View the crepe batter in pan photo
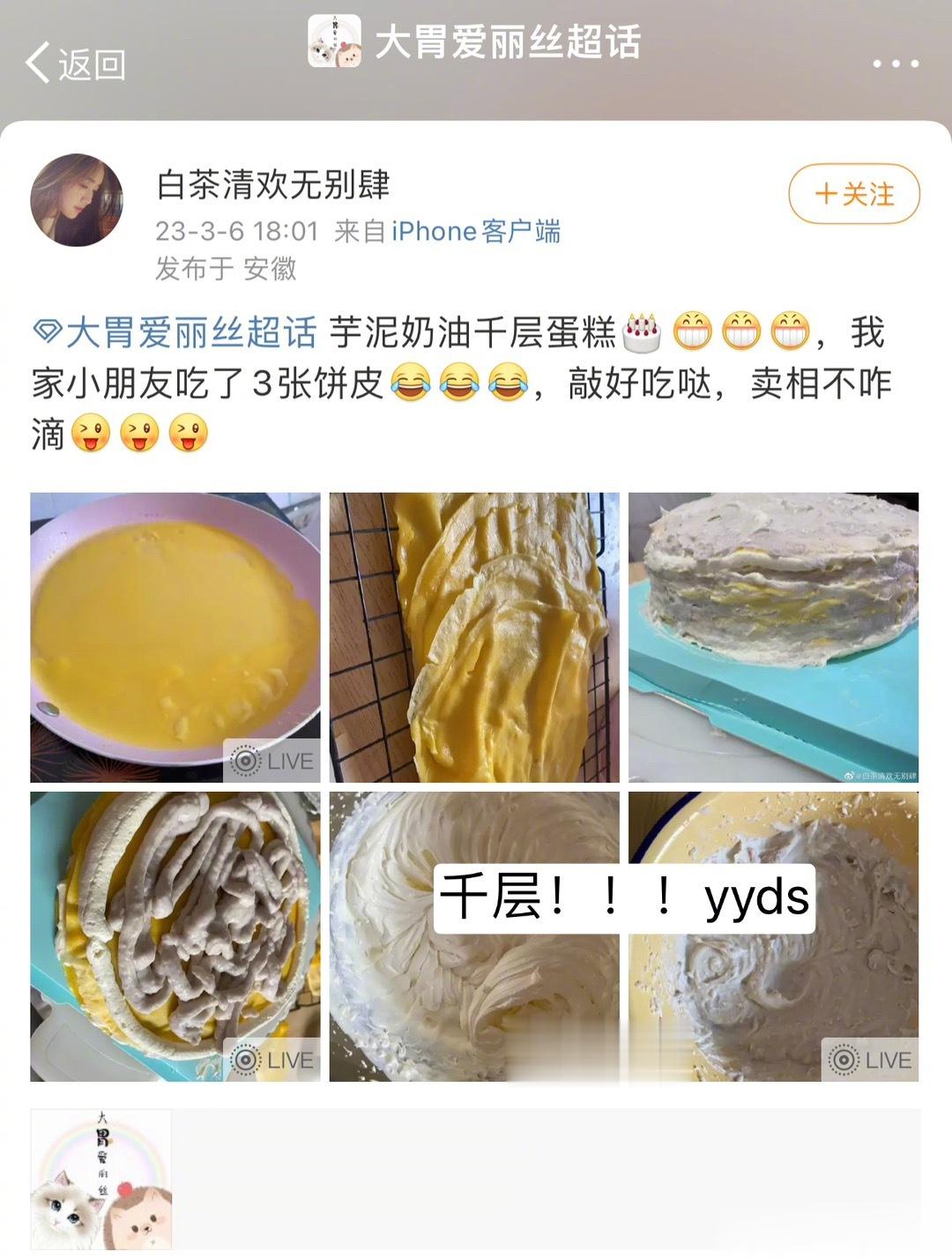The image size is (952, 1259). 175,637
